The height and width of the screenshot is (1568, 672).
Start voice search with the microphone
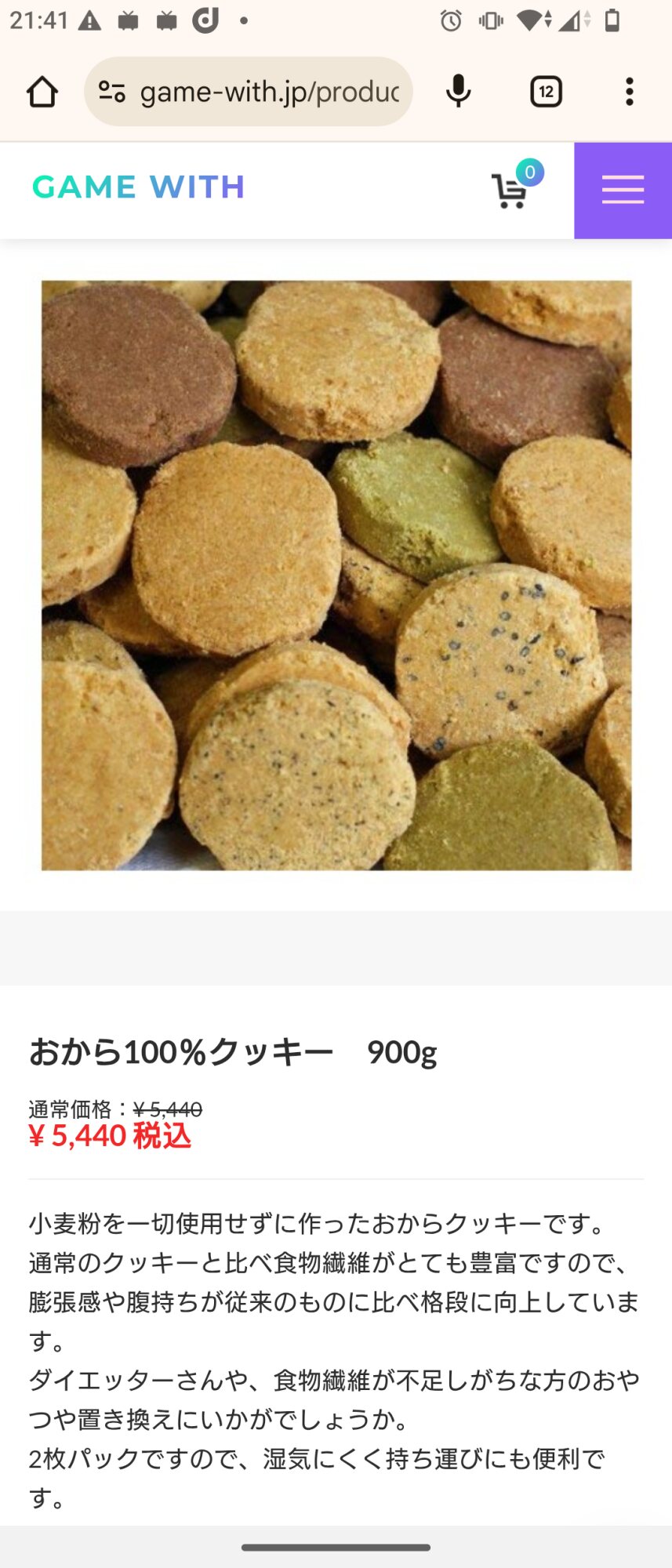click(458, 92)
